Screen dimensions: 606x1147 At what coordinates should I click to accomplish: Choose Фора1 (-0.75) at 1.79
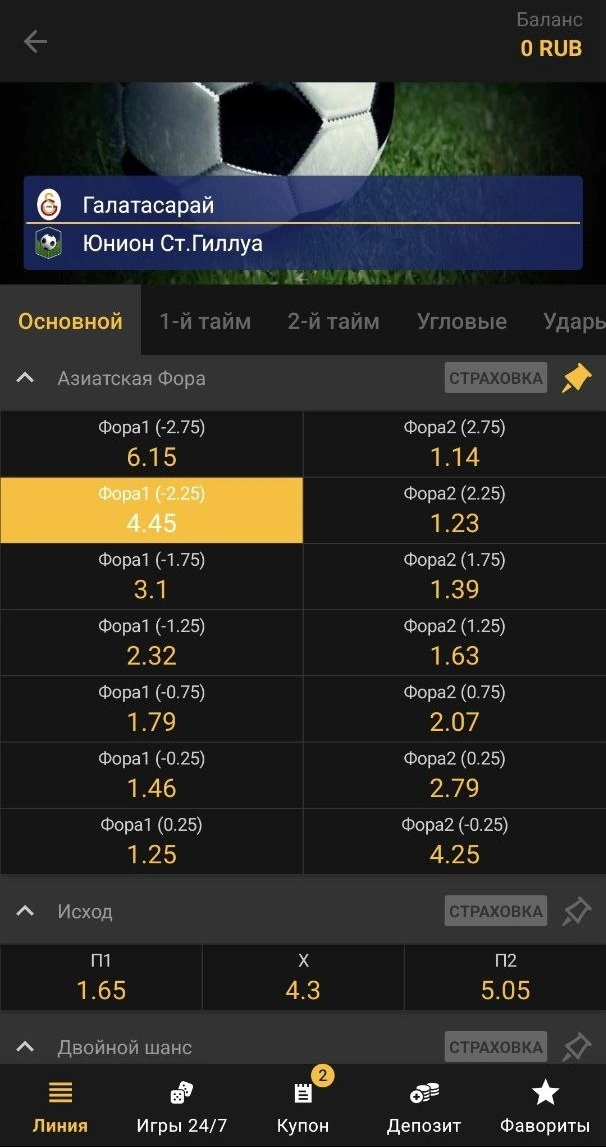pos(151,708)
